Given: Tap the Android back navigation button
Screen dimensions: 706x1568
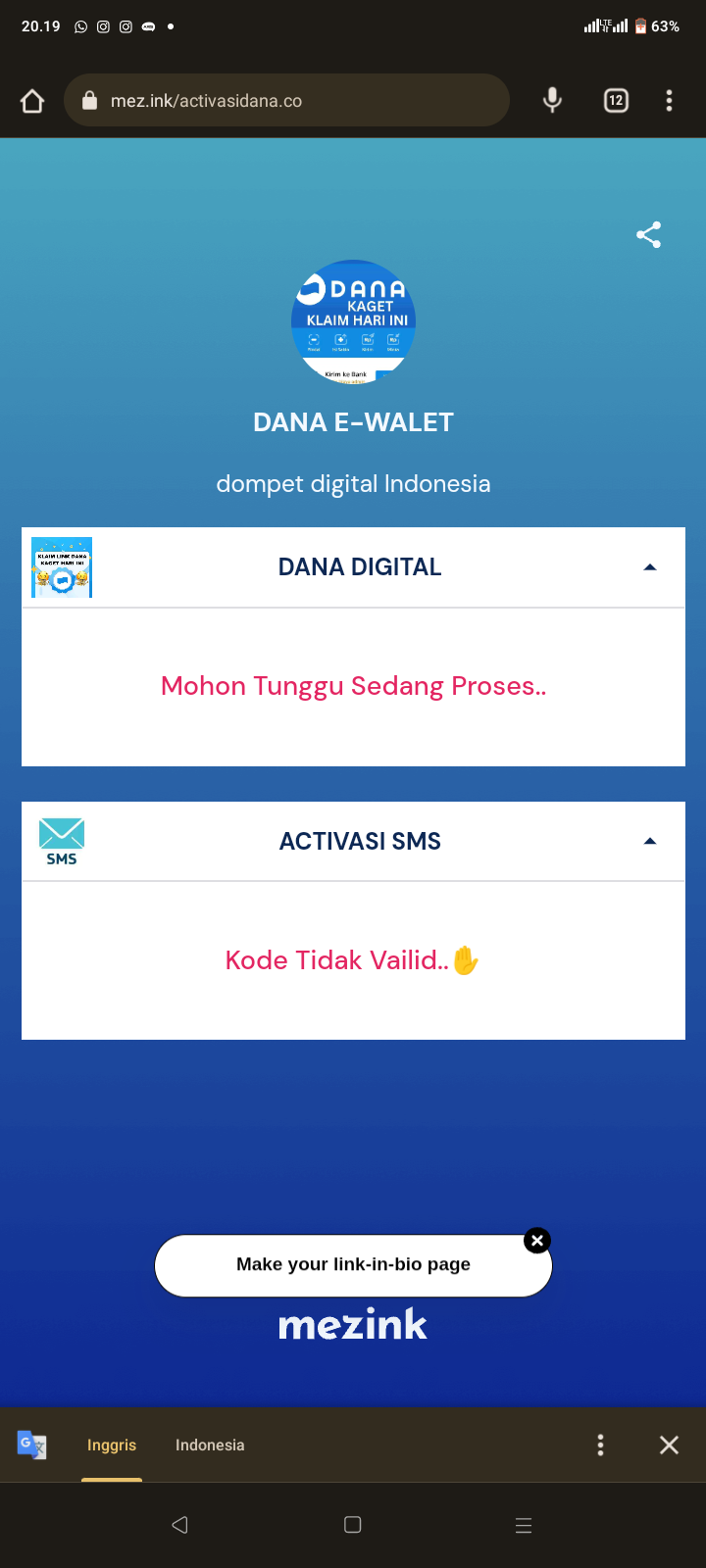Looking at the screenshot, I should tap(180, 1525).
